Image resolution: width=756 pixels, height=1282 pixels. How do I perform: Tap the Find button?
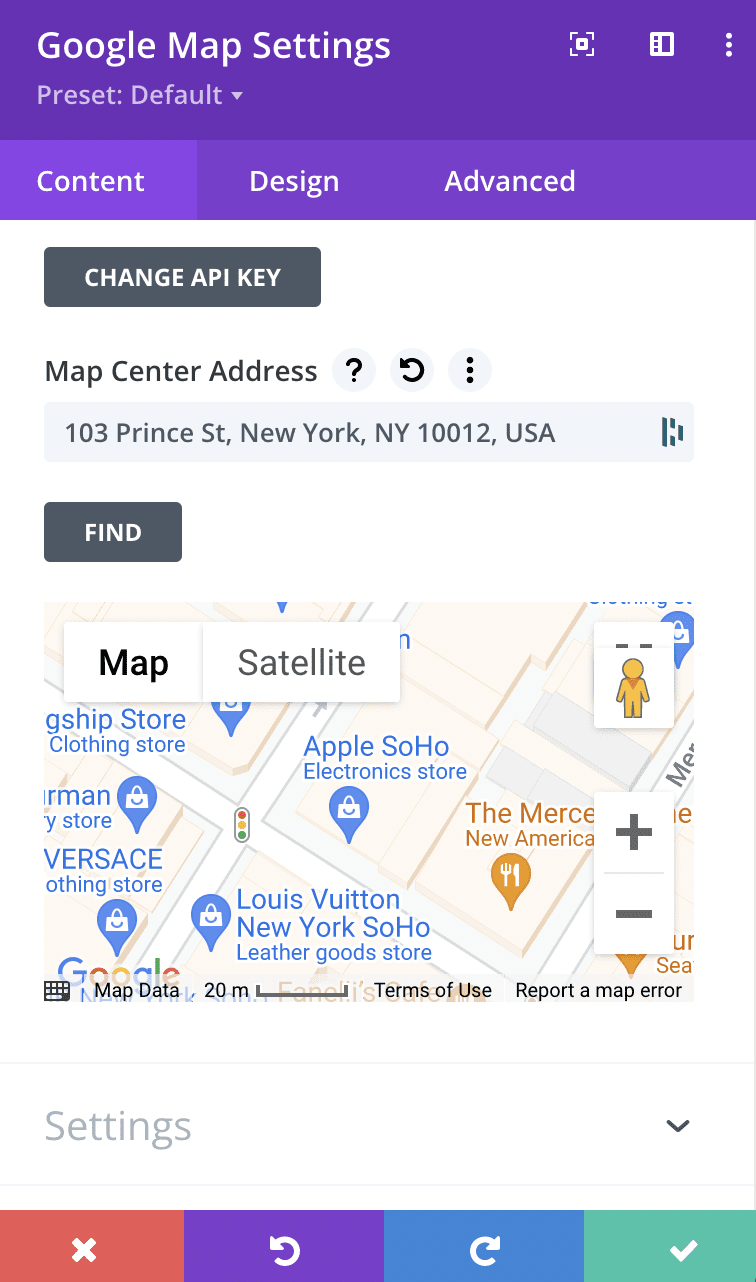113,532
